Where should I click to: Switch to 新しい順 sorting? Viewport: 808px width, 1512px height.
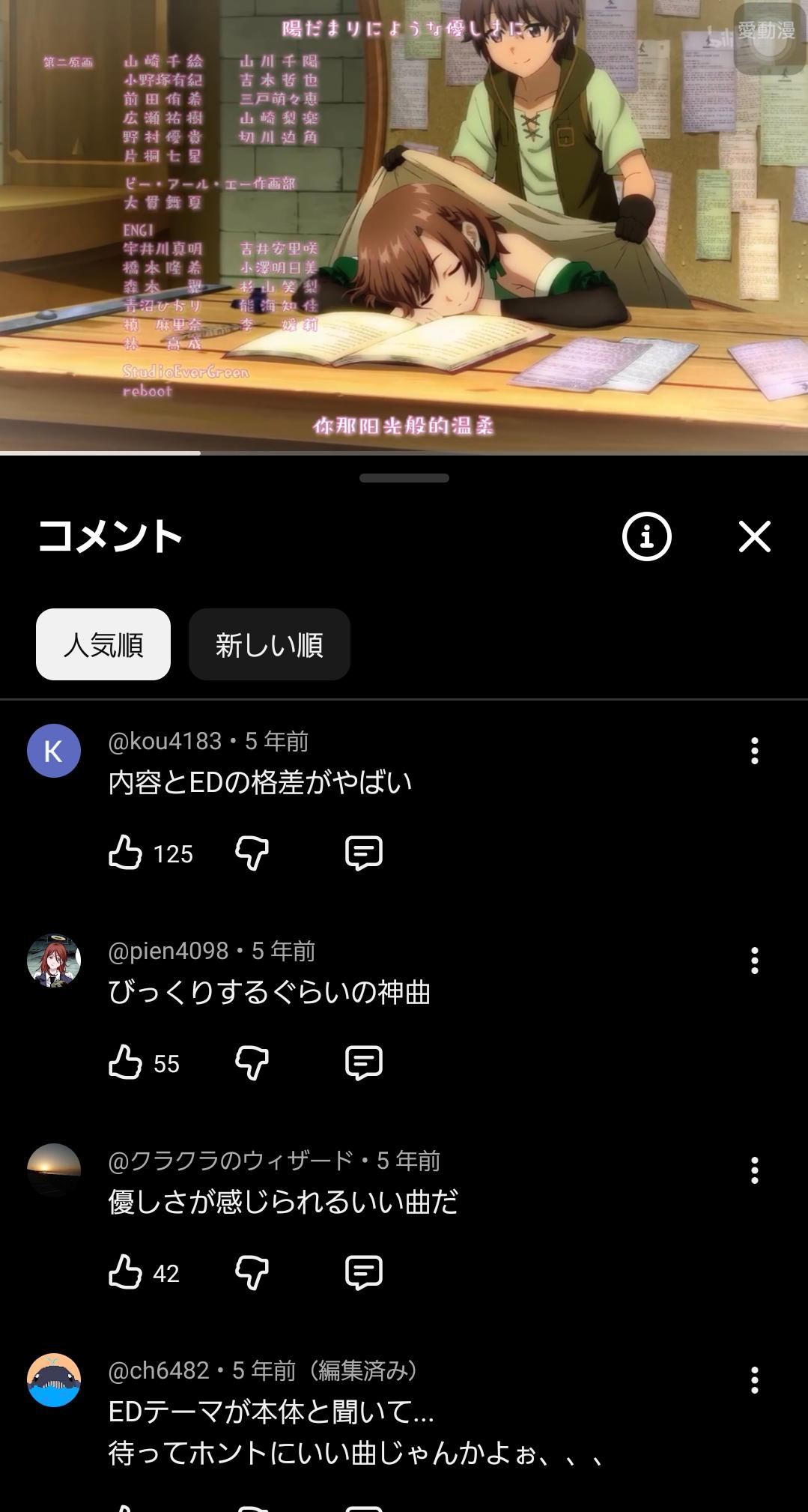pyautogui.click(x=269, y=644)
